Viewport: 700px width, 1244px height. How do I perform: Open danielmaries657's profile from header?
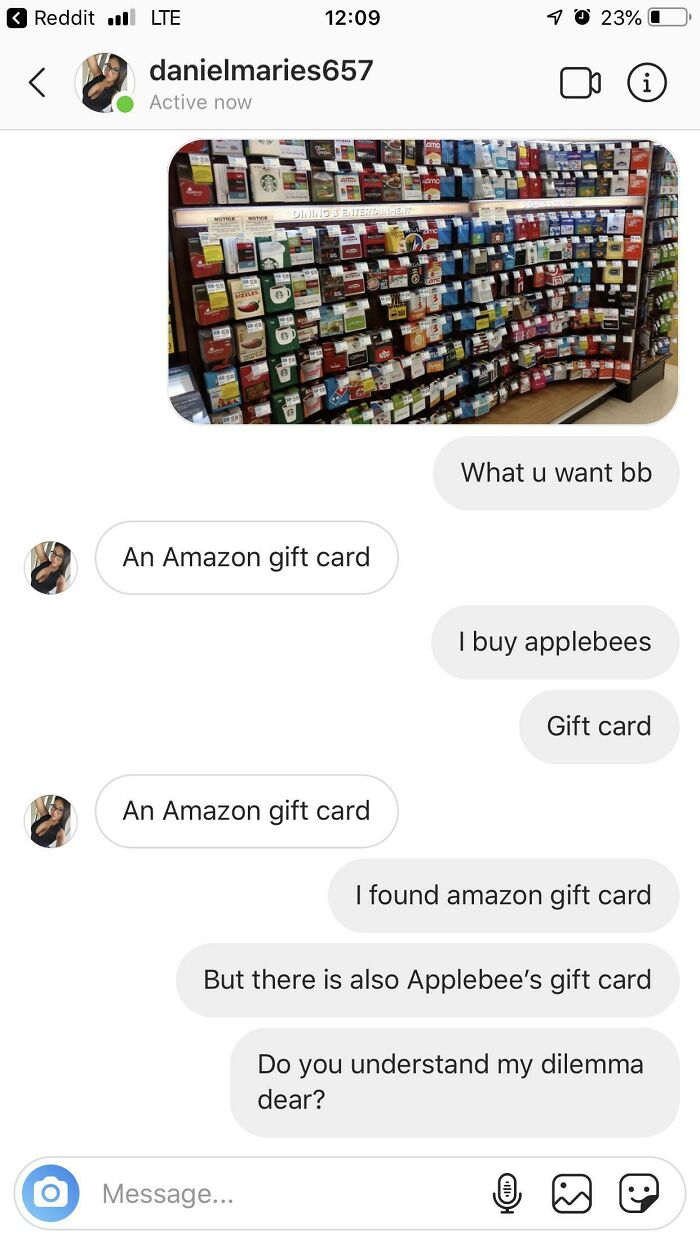point(261,83)
